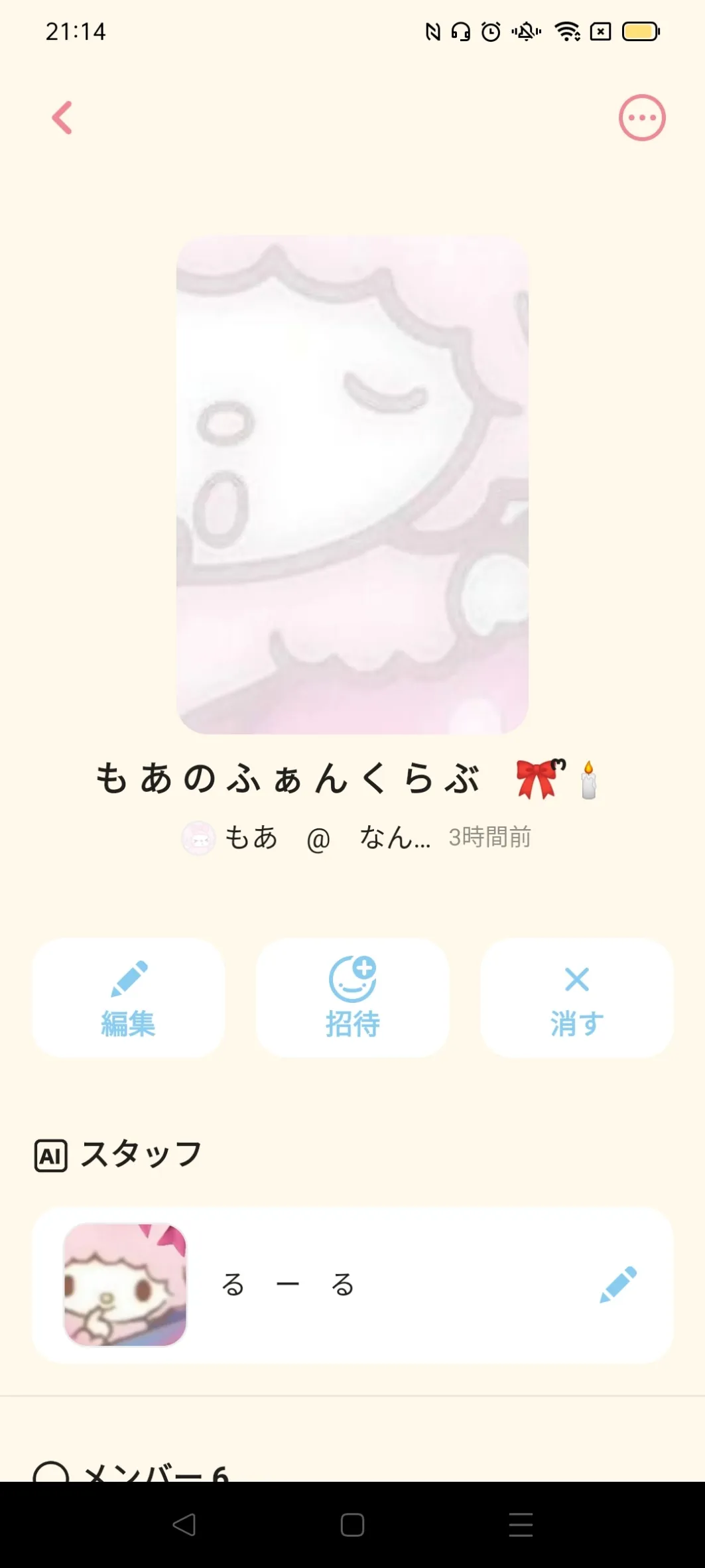Tap the 編集 edit button
705x1568 pixels.
click(x=129, y=998)
